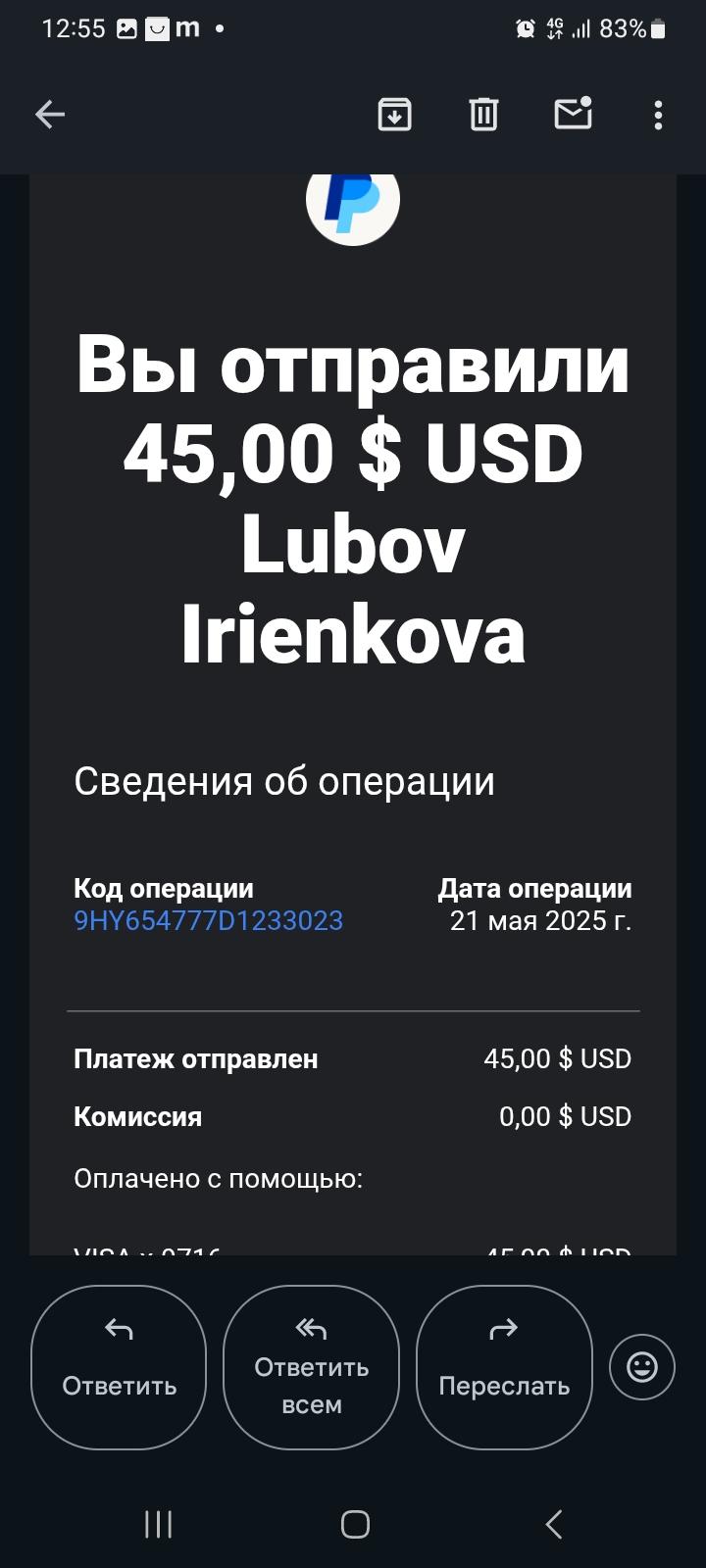Open recent apps from navigation bar
This screenshot has height=1568, width=706.
(x=159, y=1524)
